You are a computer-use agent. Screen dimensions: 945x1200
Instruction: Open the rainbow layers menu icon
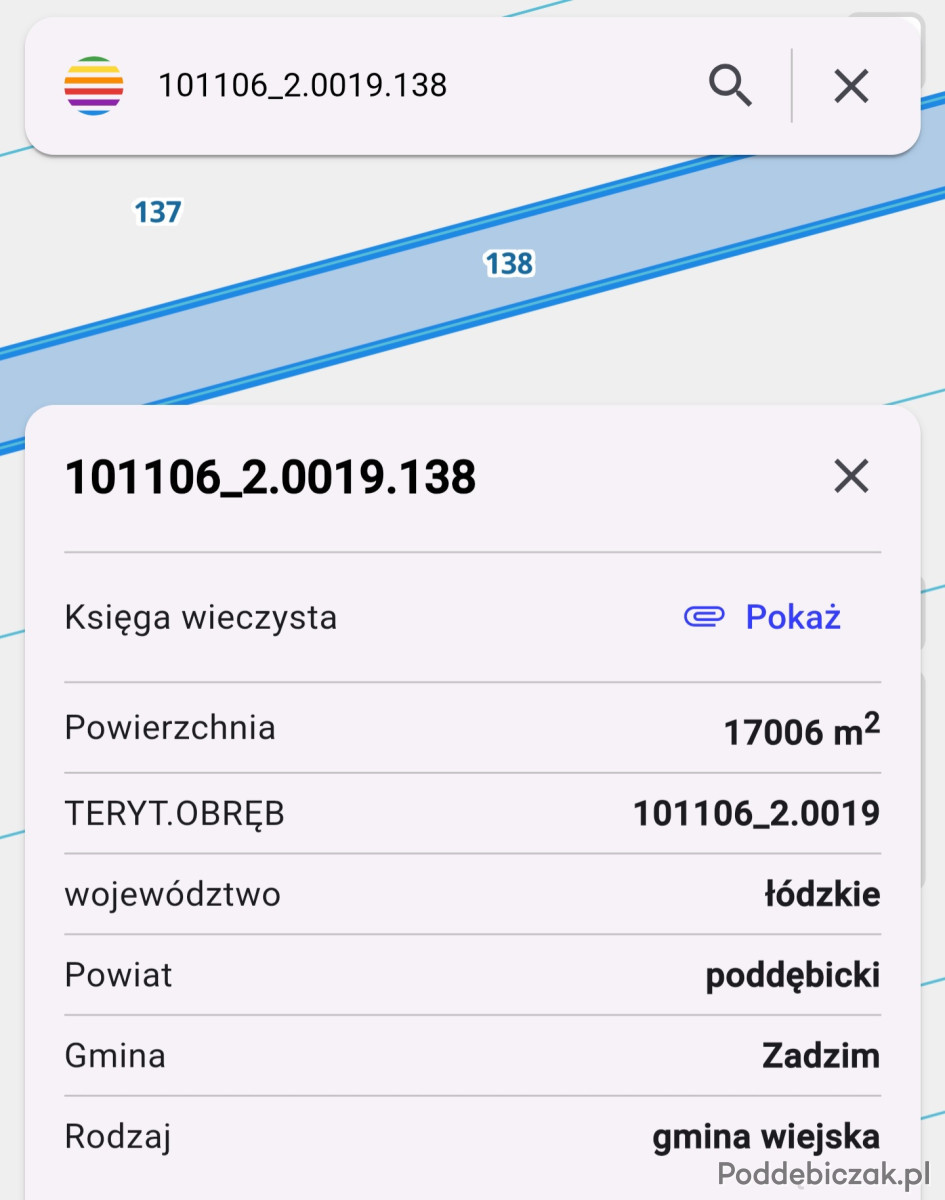pyautogui.click(x=94, y=86)
